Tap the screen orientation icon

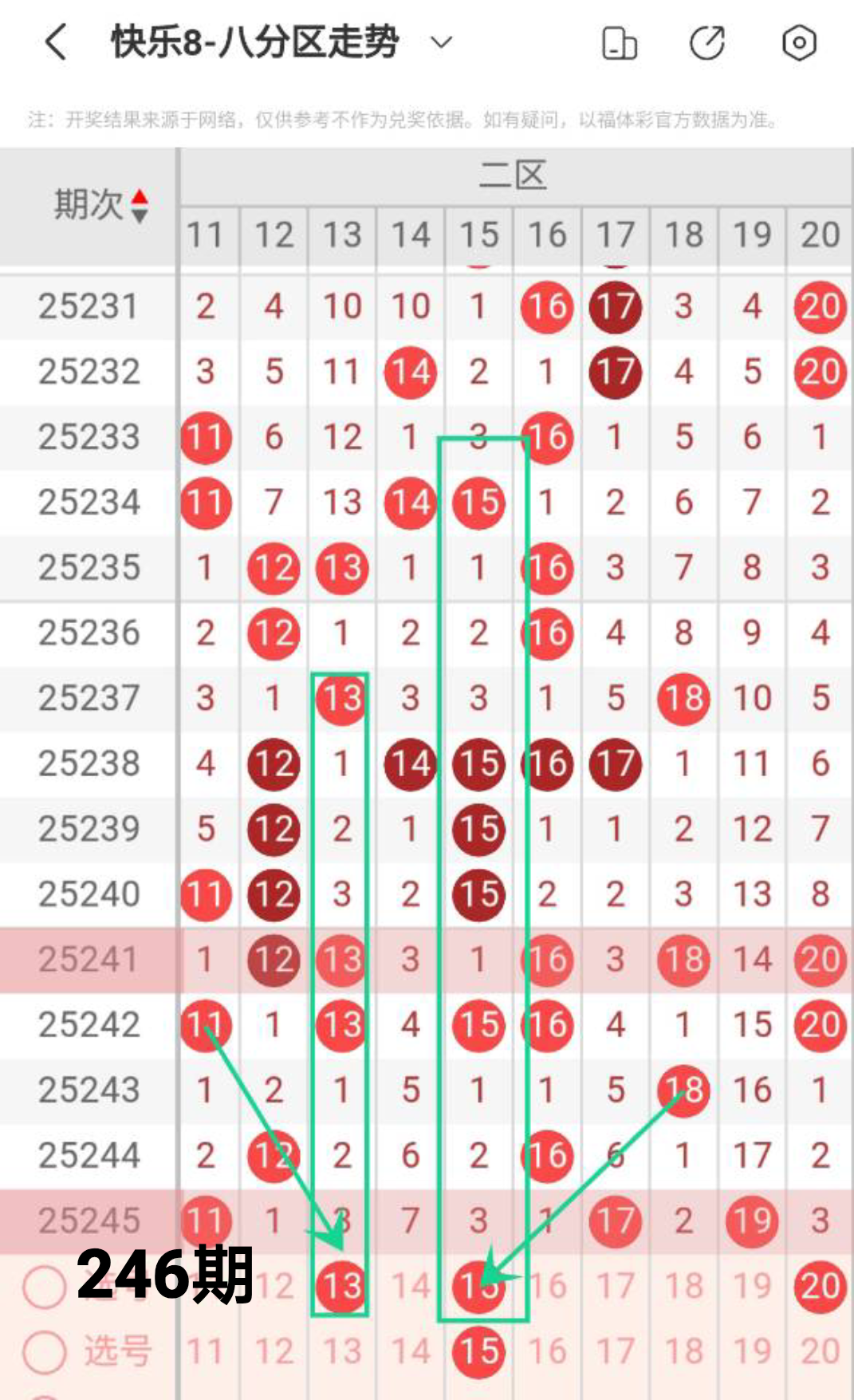click(x=619, y=43)
